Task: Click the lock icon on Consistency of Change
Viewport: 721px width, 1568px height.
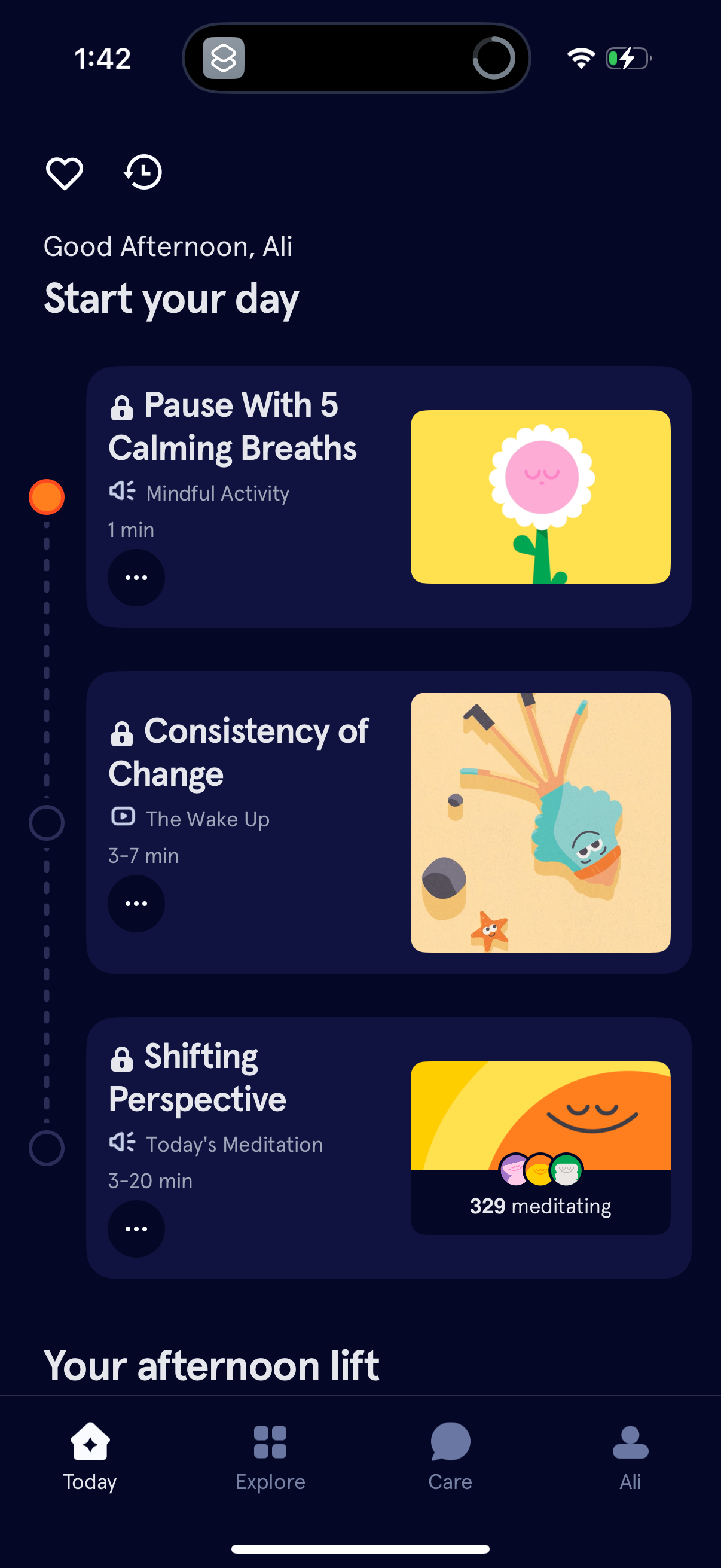Action: click(x=122, y=734)
